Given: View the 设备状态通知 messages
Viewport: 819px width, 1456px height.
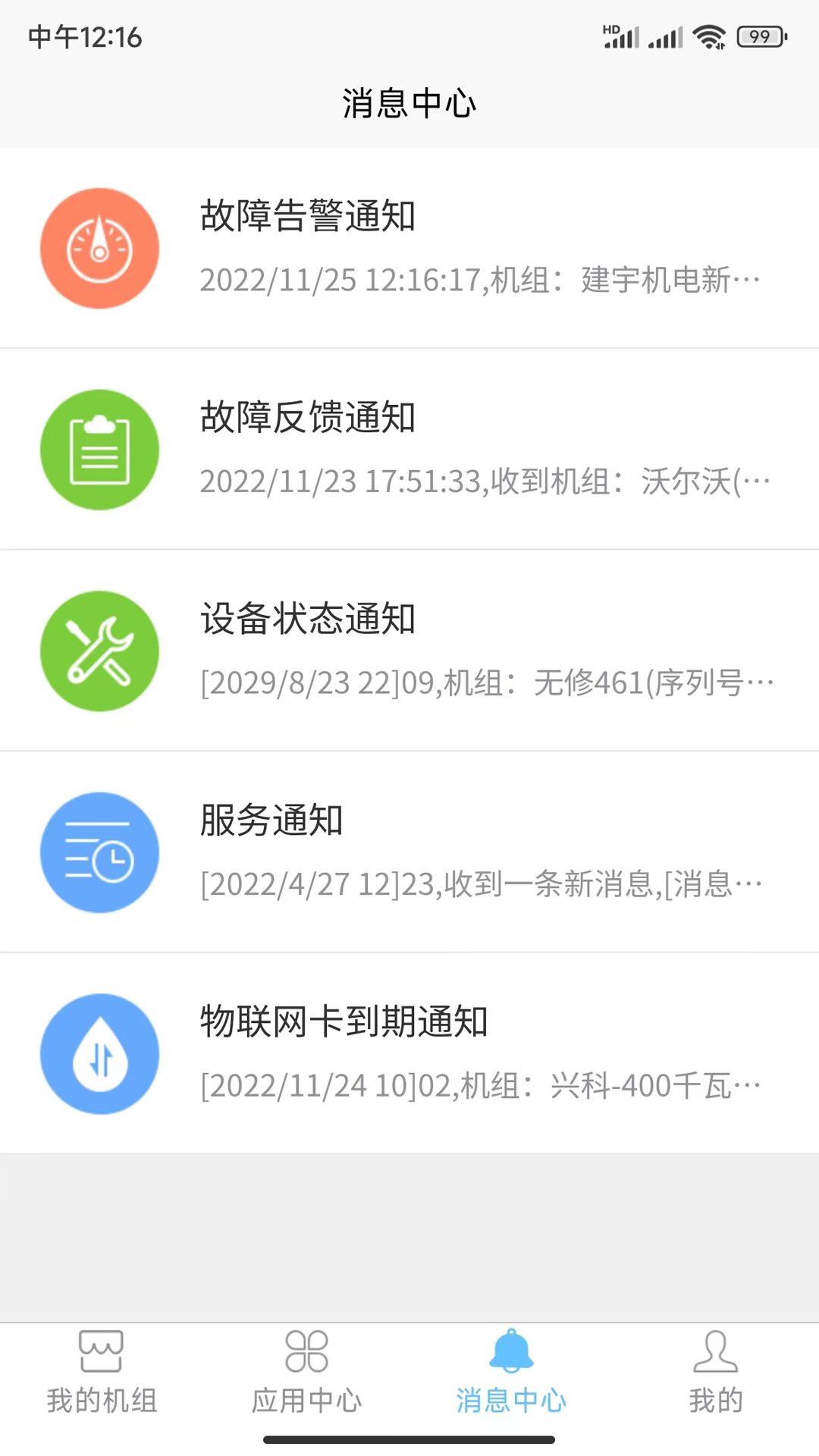Looking at the screenshot, I should click(409, 651).
